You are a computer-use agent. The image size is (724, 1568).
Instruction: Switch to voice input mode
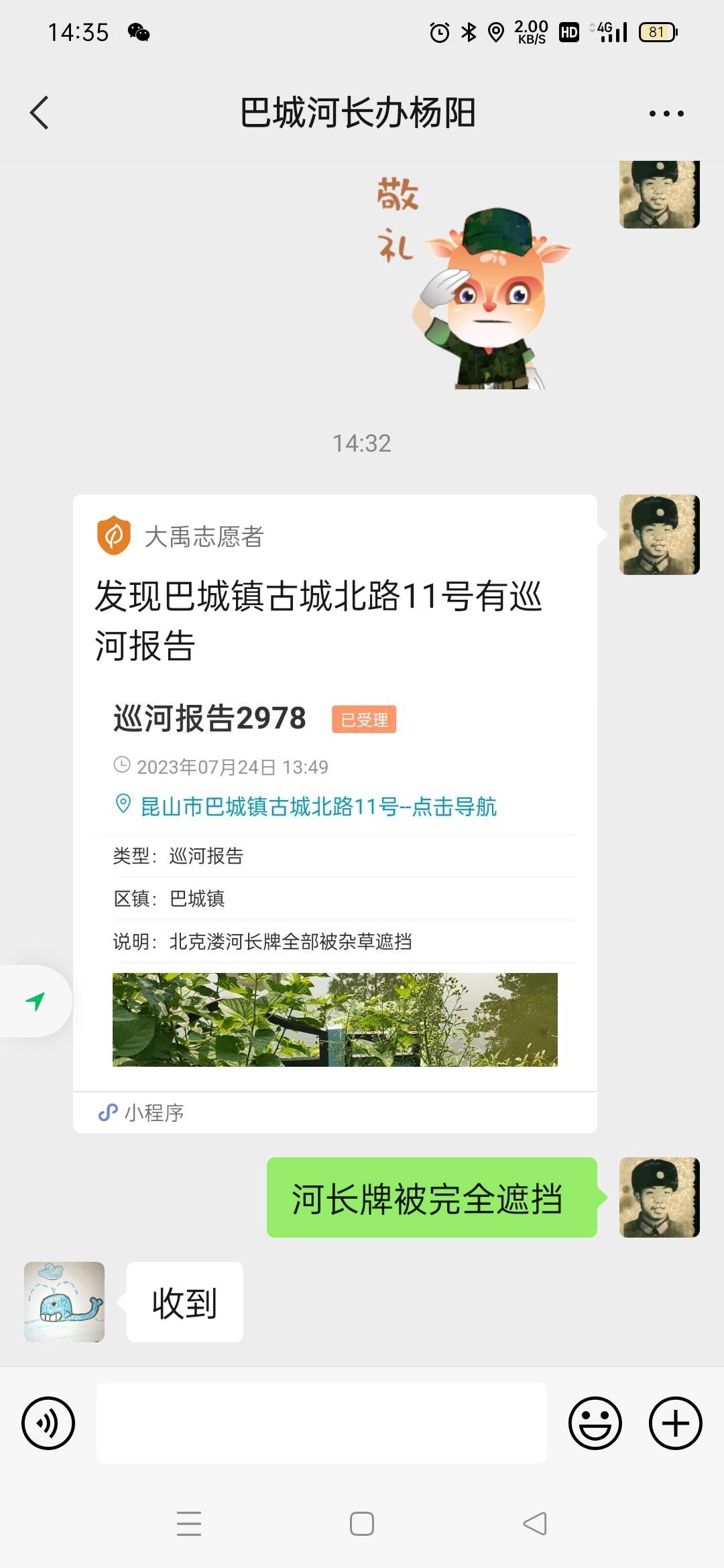click(48, 1423)
